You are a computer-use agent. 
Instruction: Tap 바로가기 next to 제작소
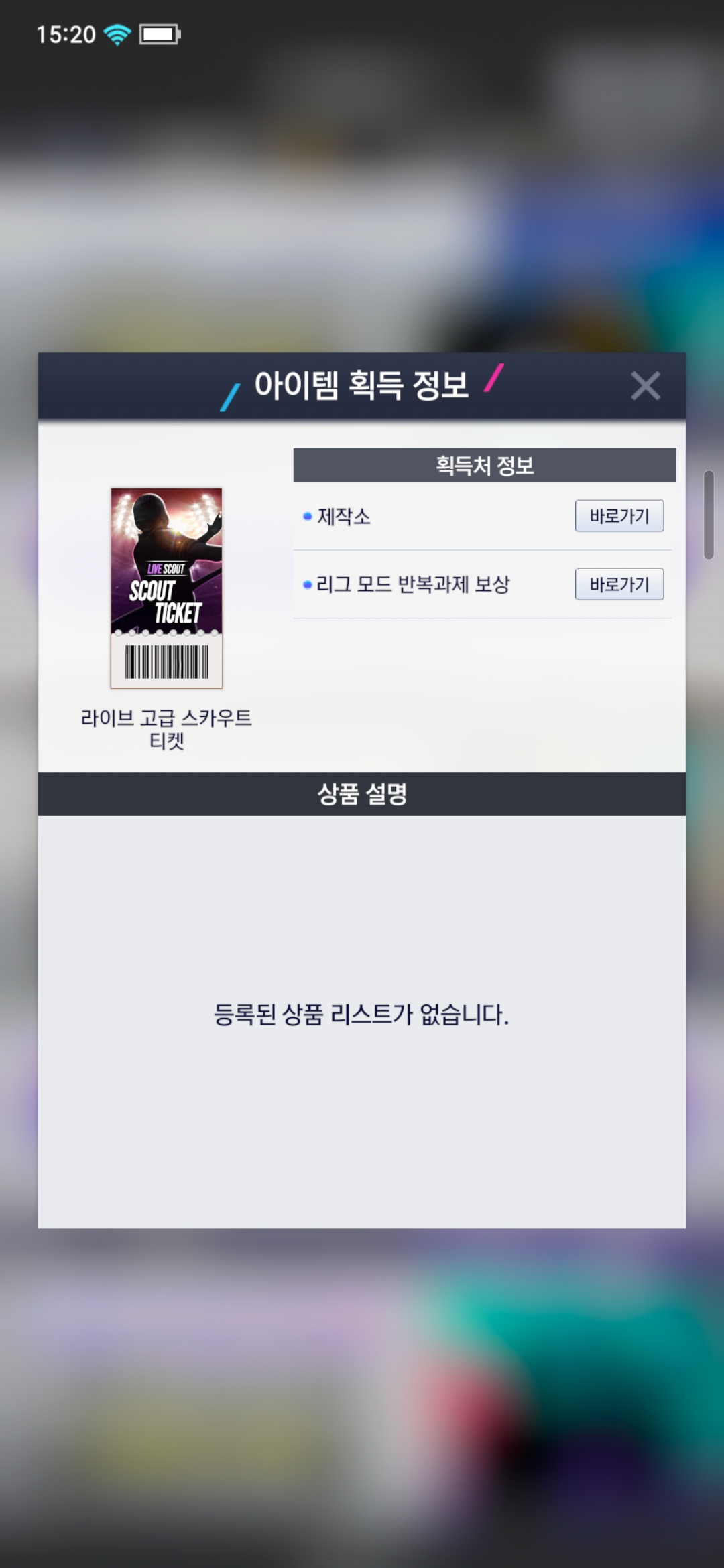click(x=619, y=516)
